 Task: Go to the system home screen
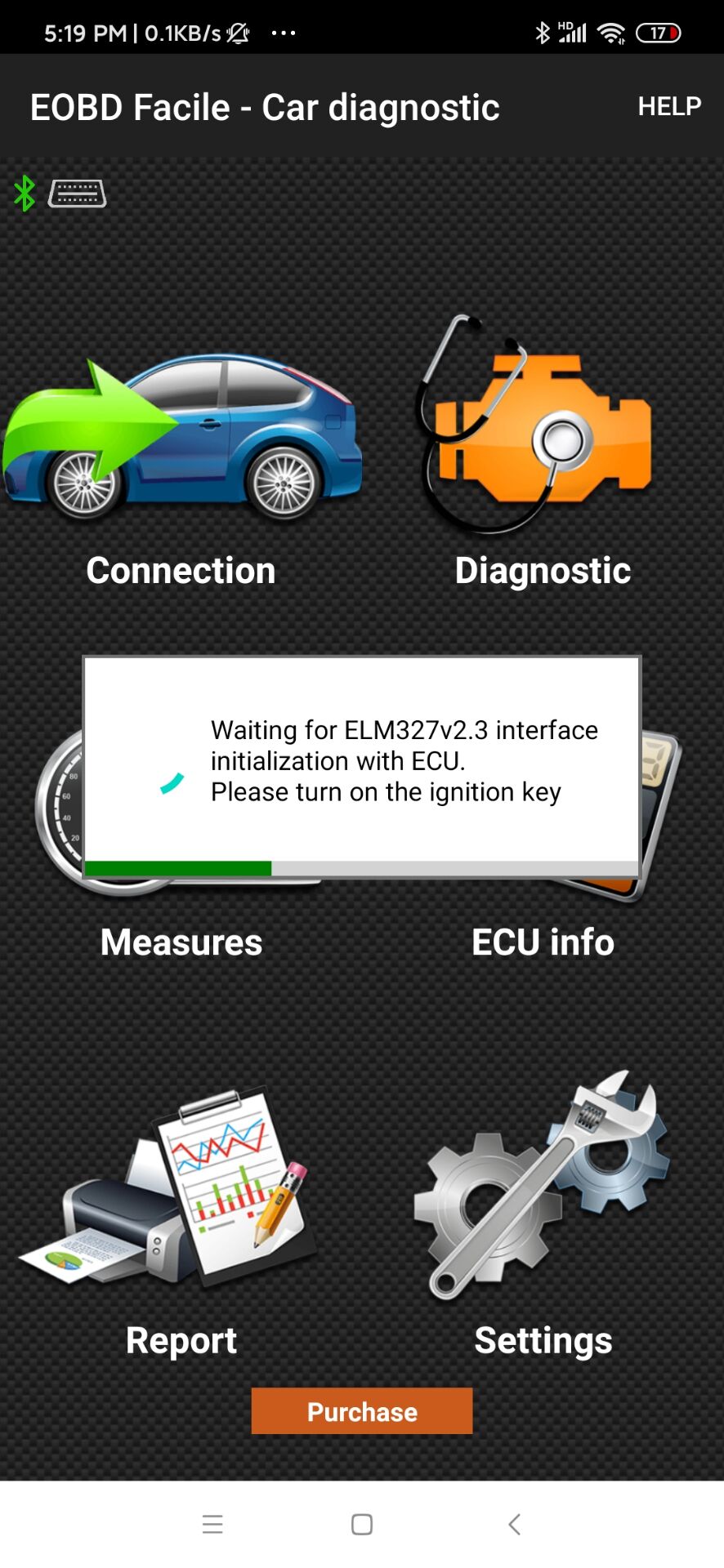coord(362,1524)
